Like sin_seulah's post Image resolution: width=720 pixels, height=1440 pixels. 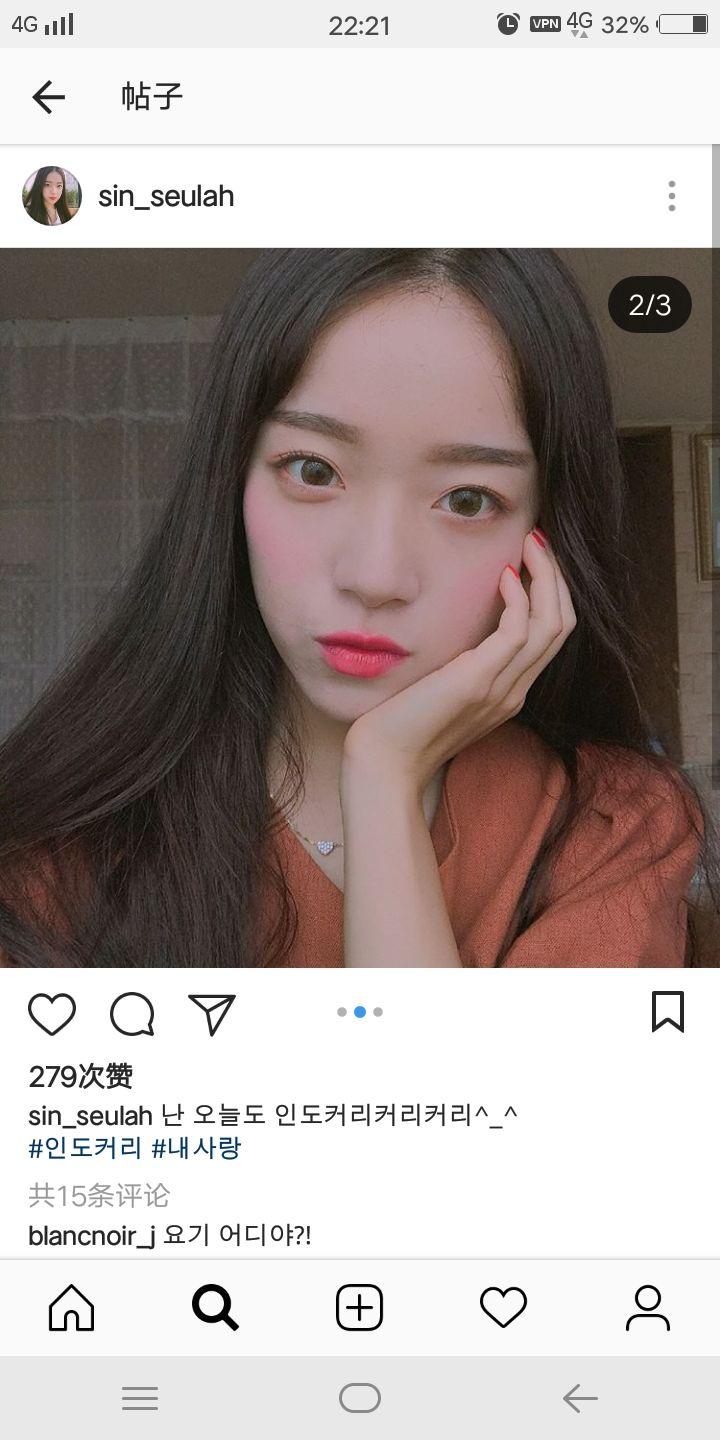(52, 1013)
